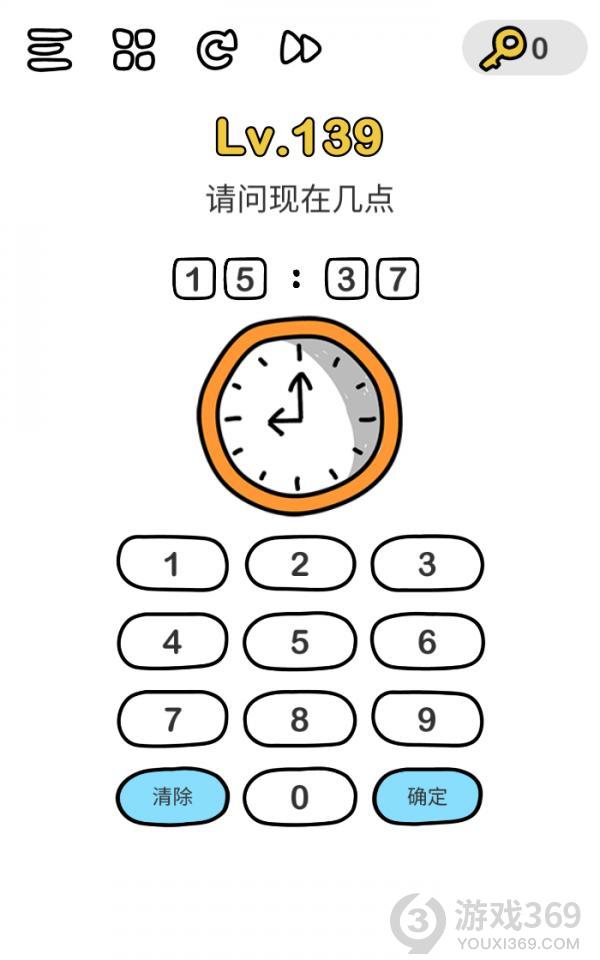Enter digit 1 on keypad
Viewport: 600px width, 960px height.
(172, 564)
